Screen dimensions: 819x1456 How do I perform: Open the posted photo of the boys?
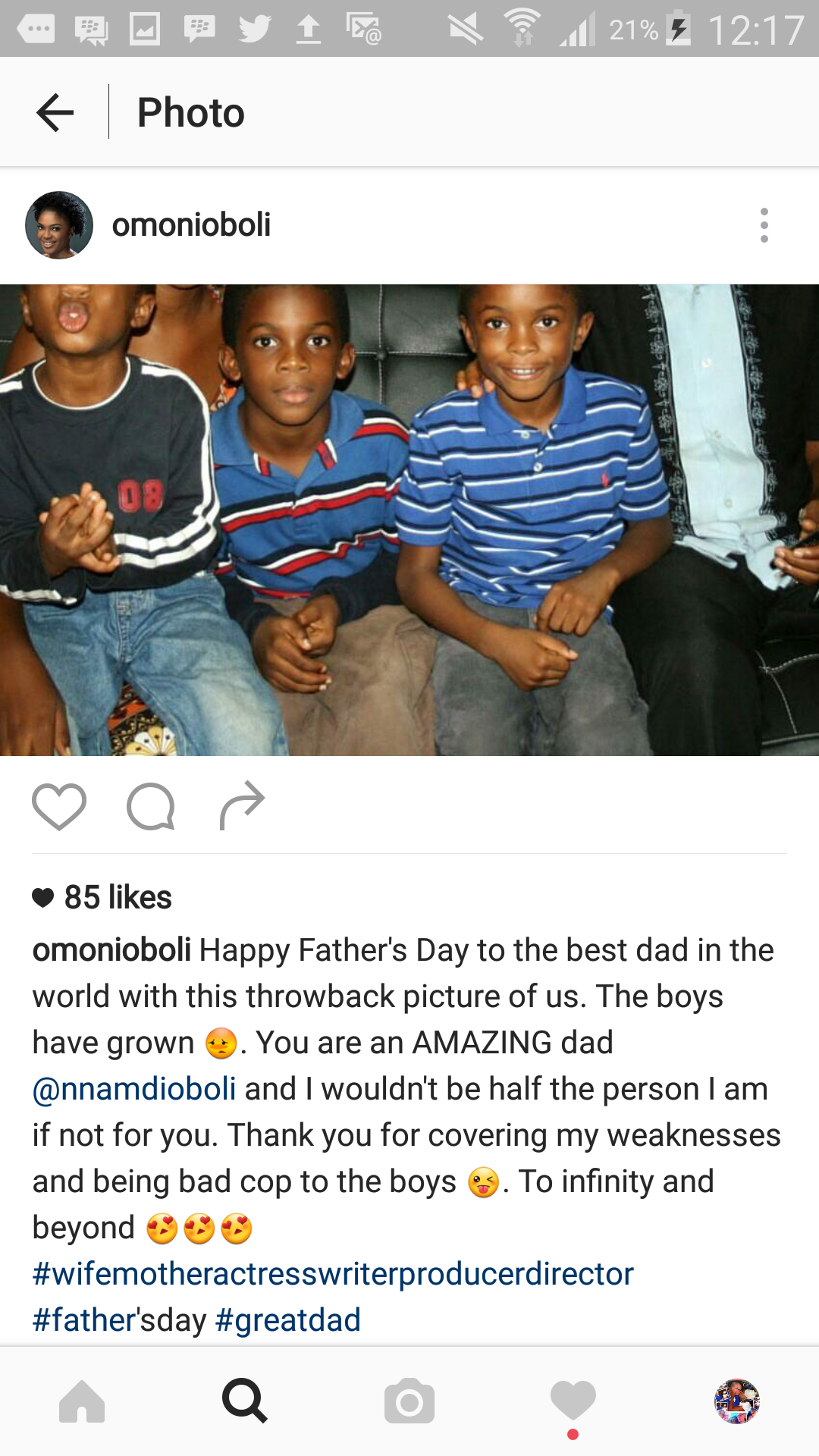click(409, 520)
